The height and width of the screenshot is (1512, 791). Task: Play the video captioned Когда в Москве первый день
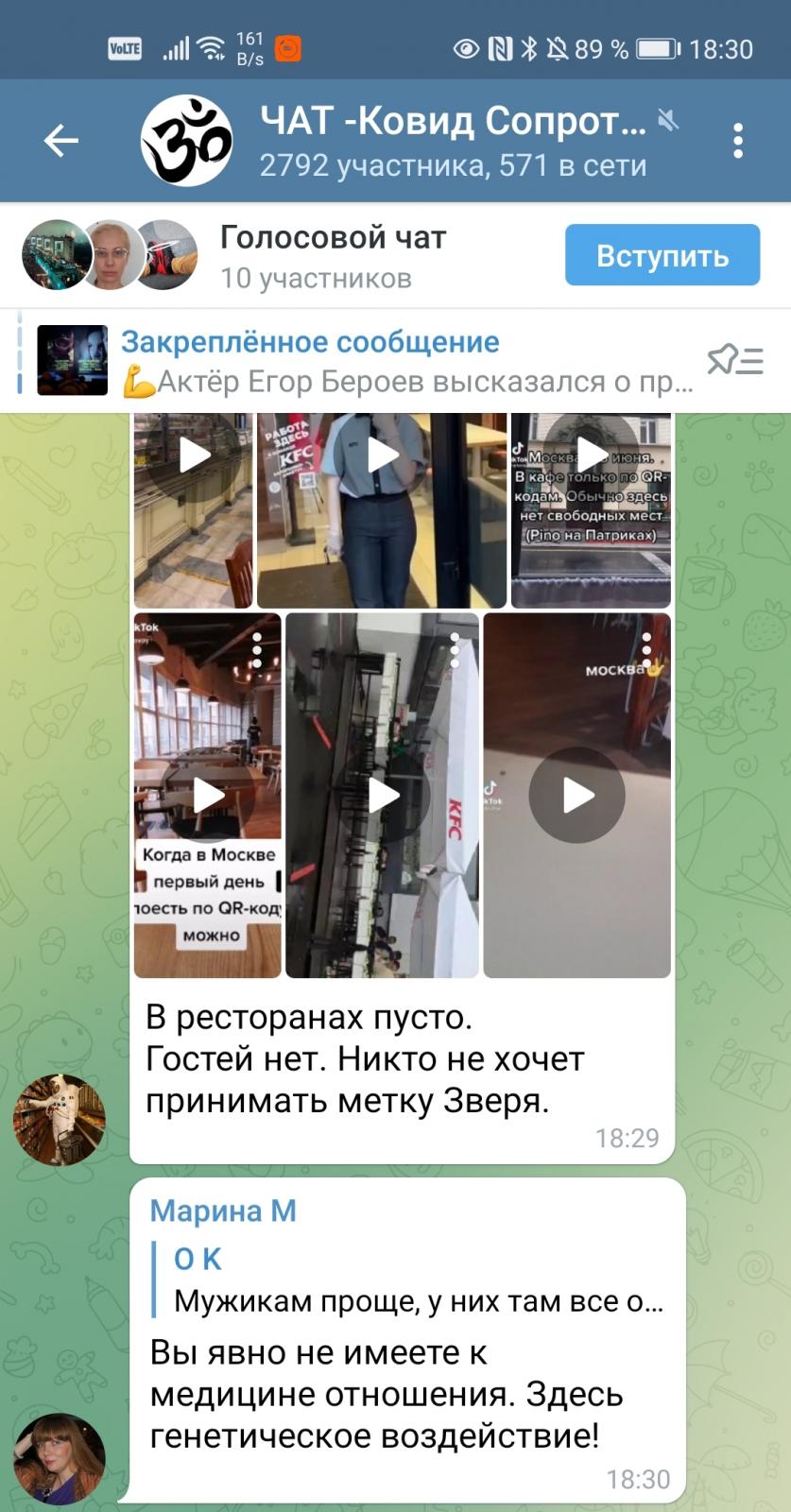click(x=208, y=795)
